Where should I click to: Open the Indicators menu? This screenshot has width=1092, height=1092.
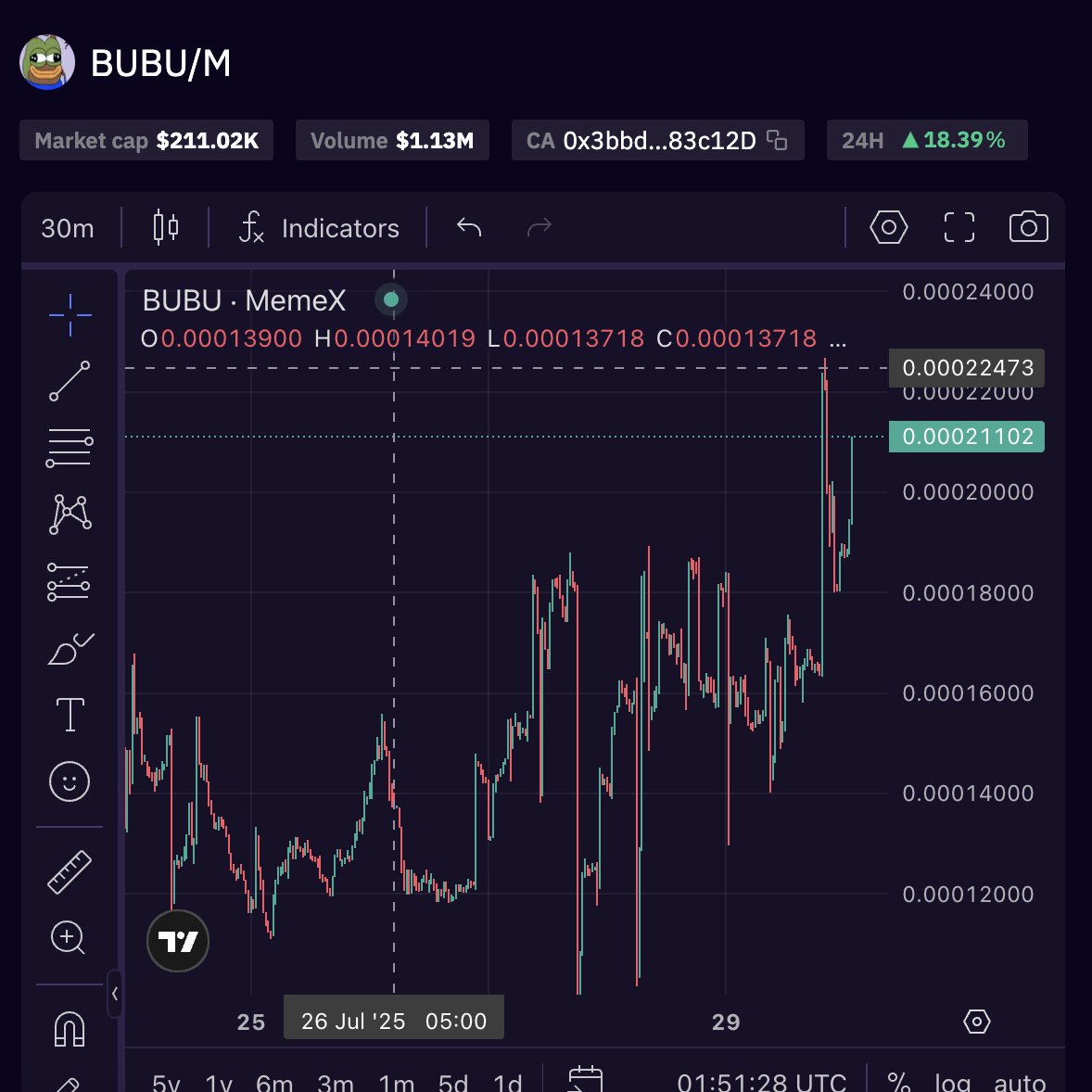click(320, 228)
